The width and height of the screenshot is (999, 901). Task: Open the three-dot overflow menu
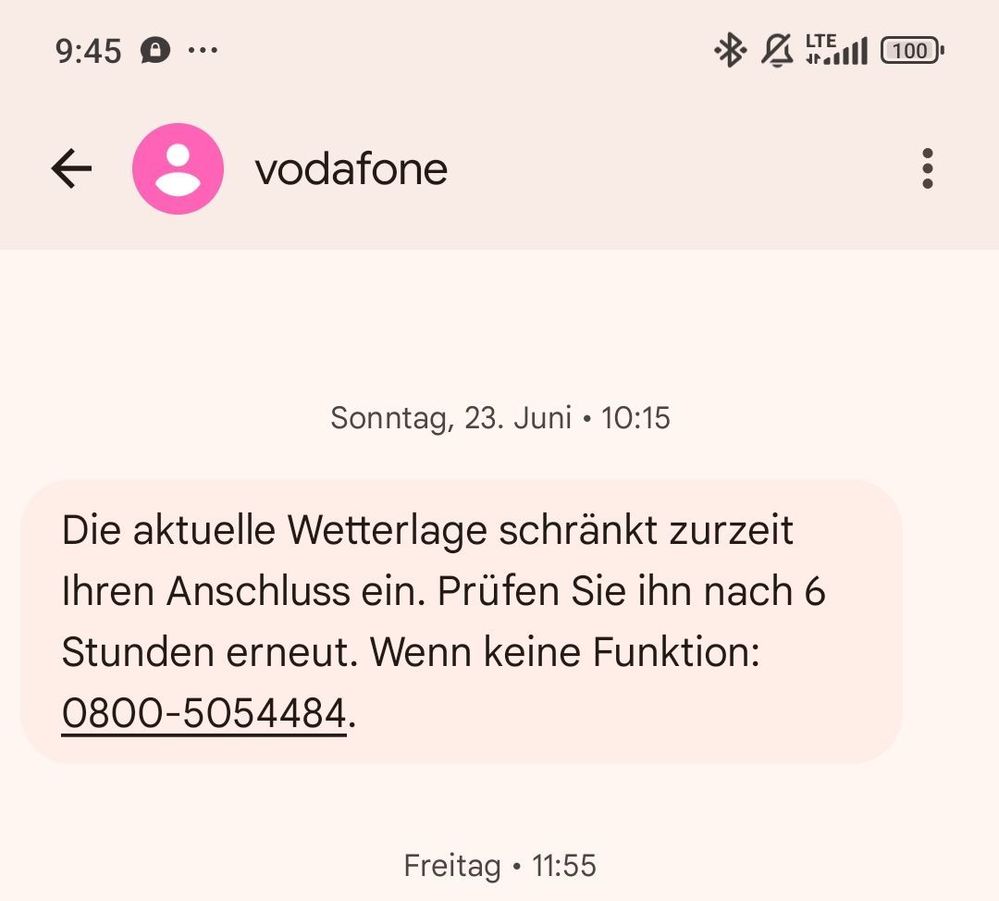coord(927,169)
